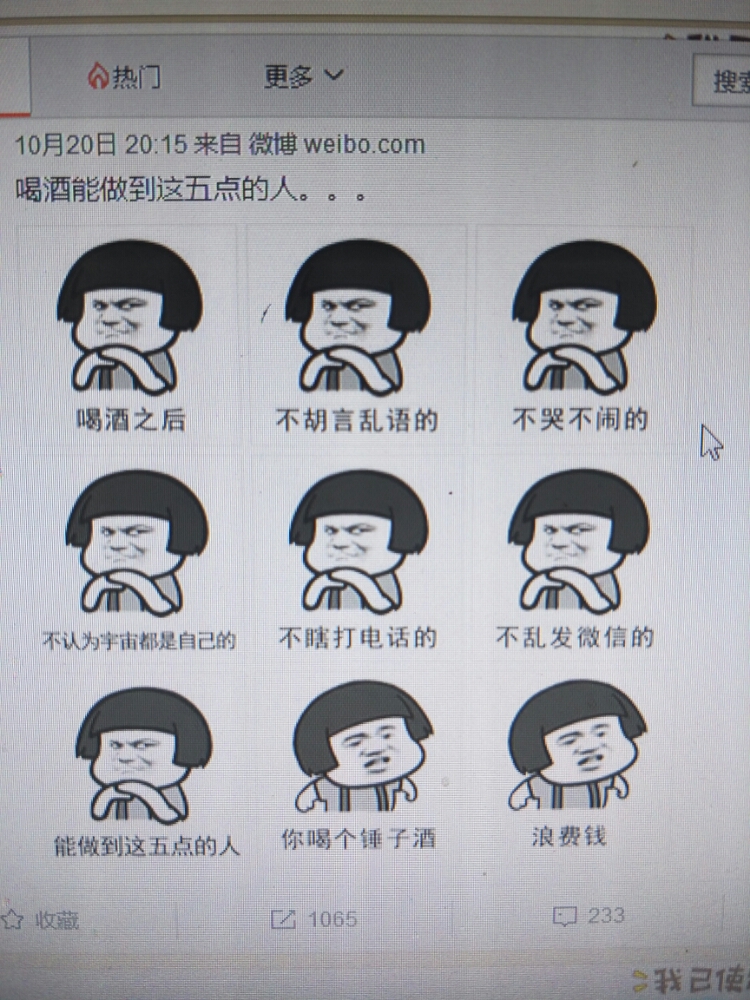View the 不哭不闹的 image tile

click(x=583, y=335)
